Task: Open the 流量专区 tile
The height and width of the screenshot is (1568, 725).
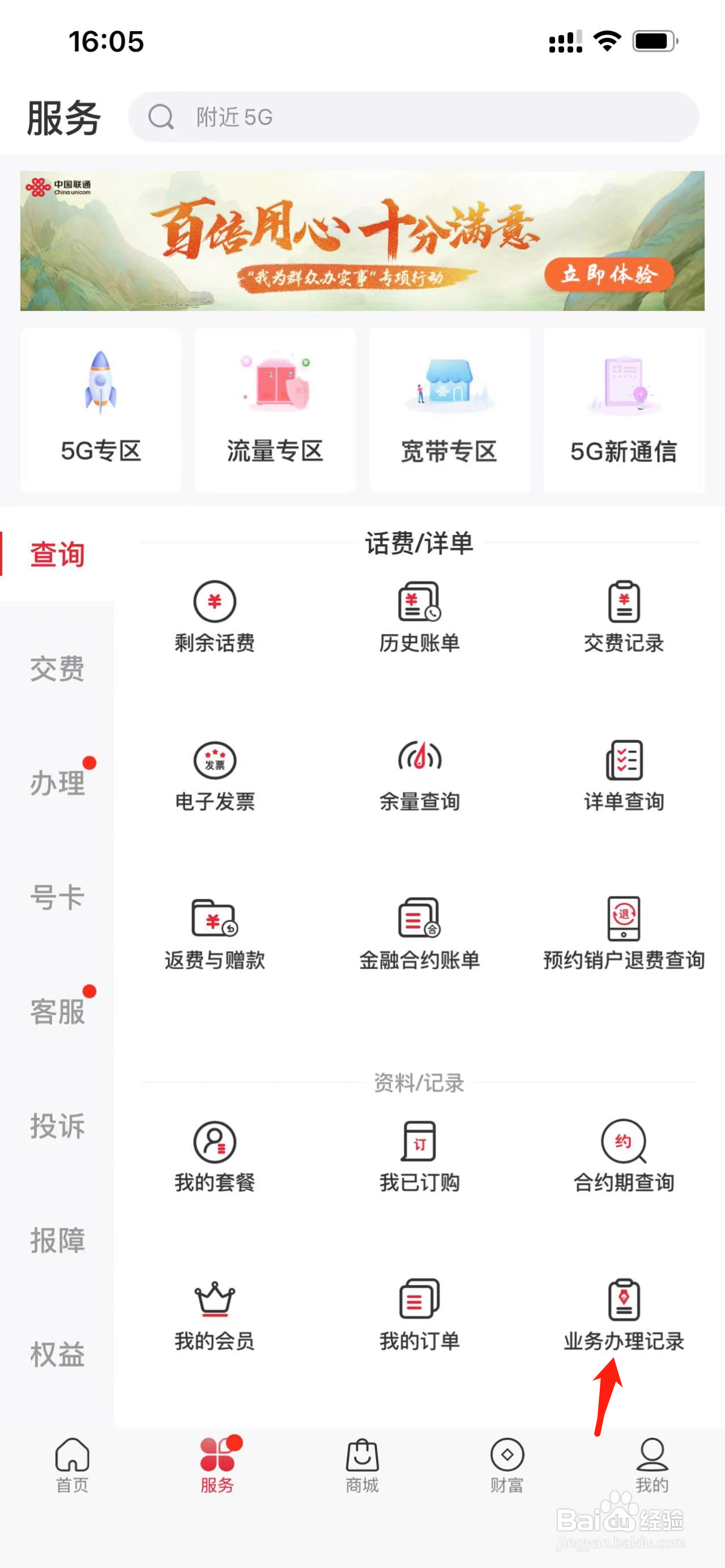Action: click(275, 409)
